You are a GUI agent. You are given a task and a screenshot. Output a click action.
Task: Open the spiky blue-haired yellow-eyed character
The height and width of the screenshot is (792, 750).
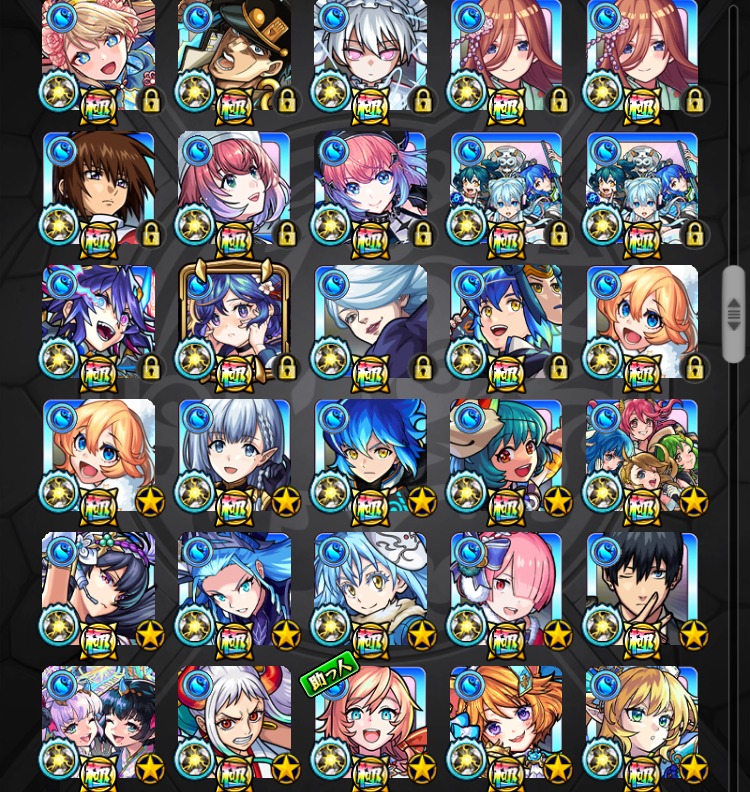pos(370,455)
